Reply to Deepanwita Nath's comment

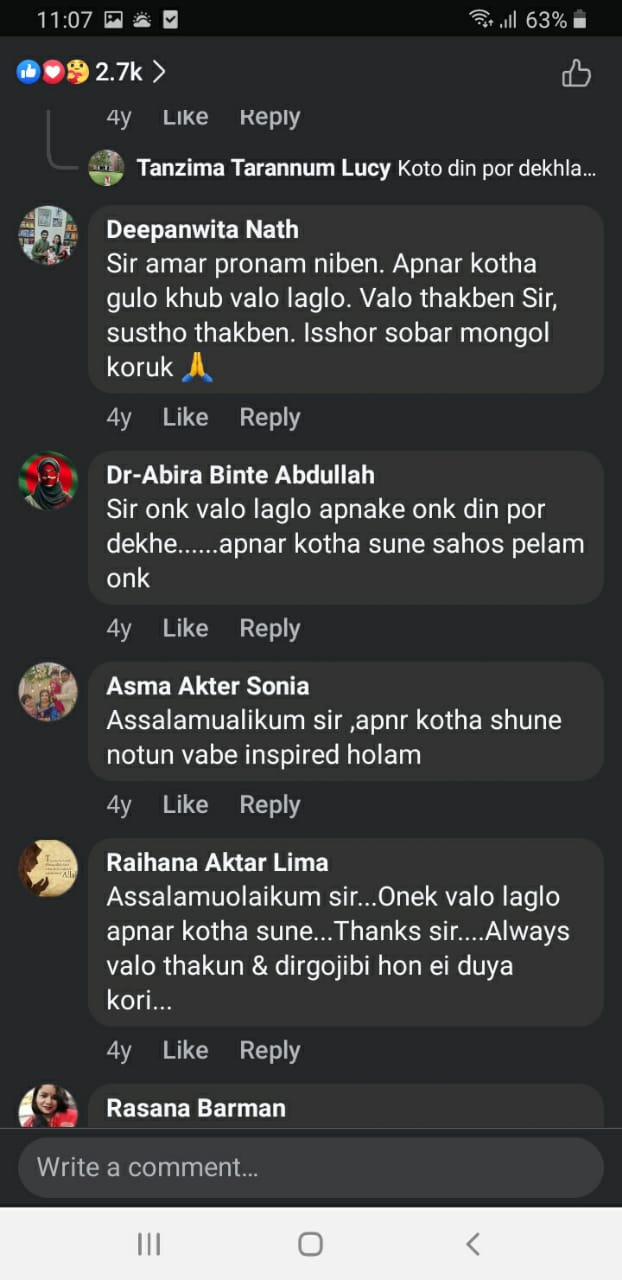[x=269, y=417]
